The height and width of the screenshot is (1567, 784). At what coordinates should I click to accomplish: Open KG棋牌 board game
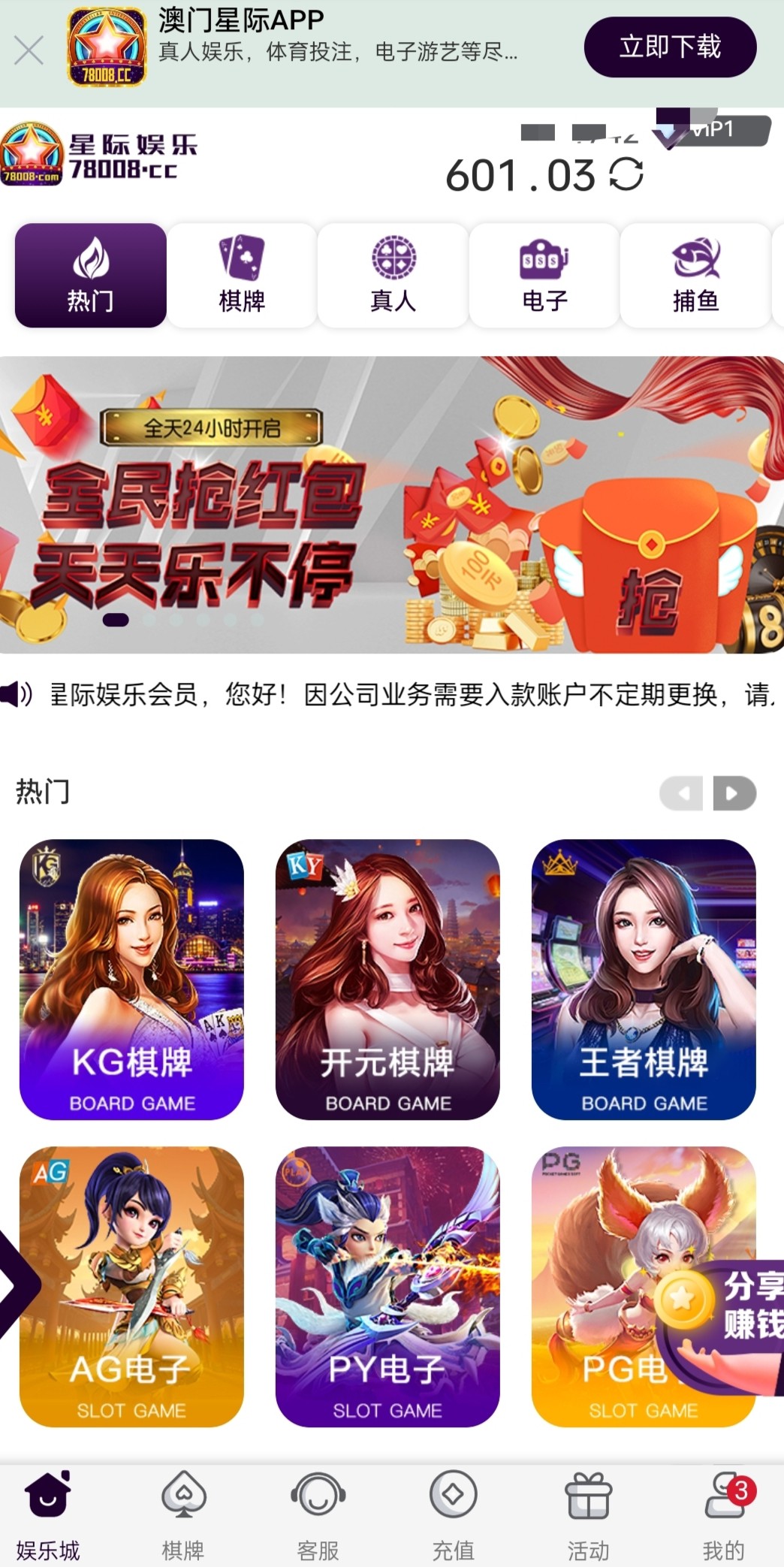tap(131, 979)
